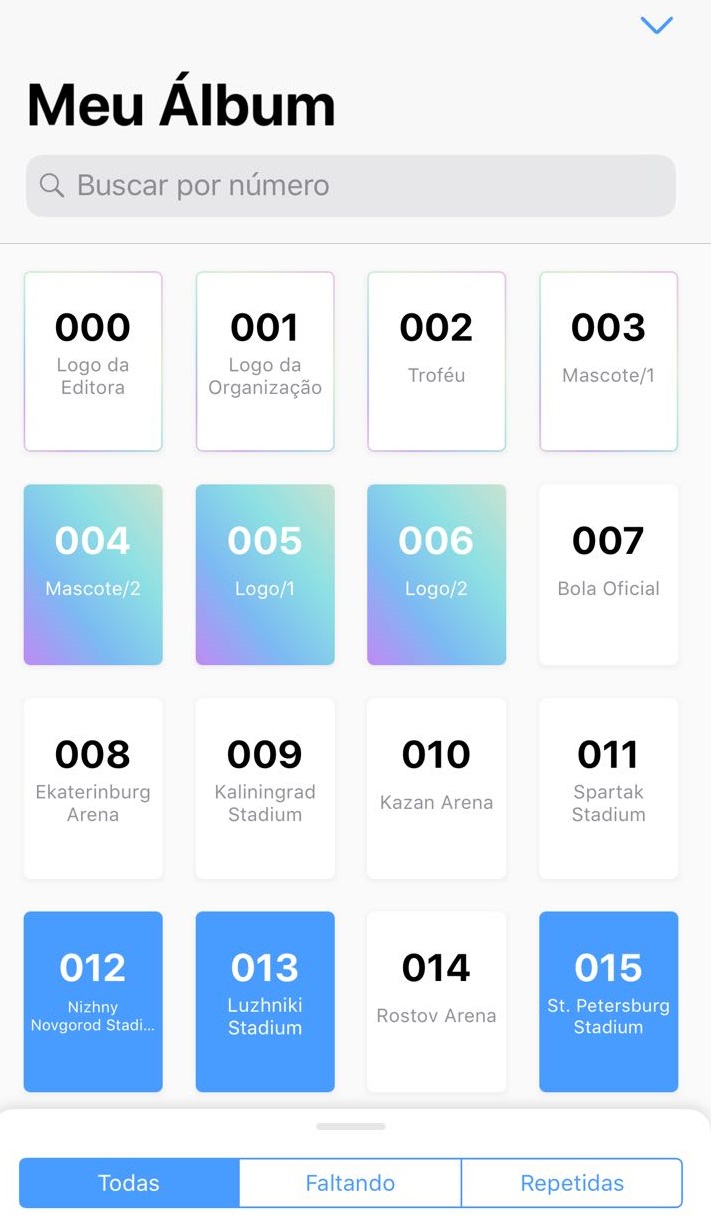Tap sticker 011 Spartak Stadium
The width and height of the screenshot is (711, 1231).
pyautogui.click(x=608, y=788)
